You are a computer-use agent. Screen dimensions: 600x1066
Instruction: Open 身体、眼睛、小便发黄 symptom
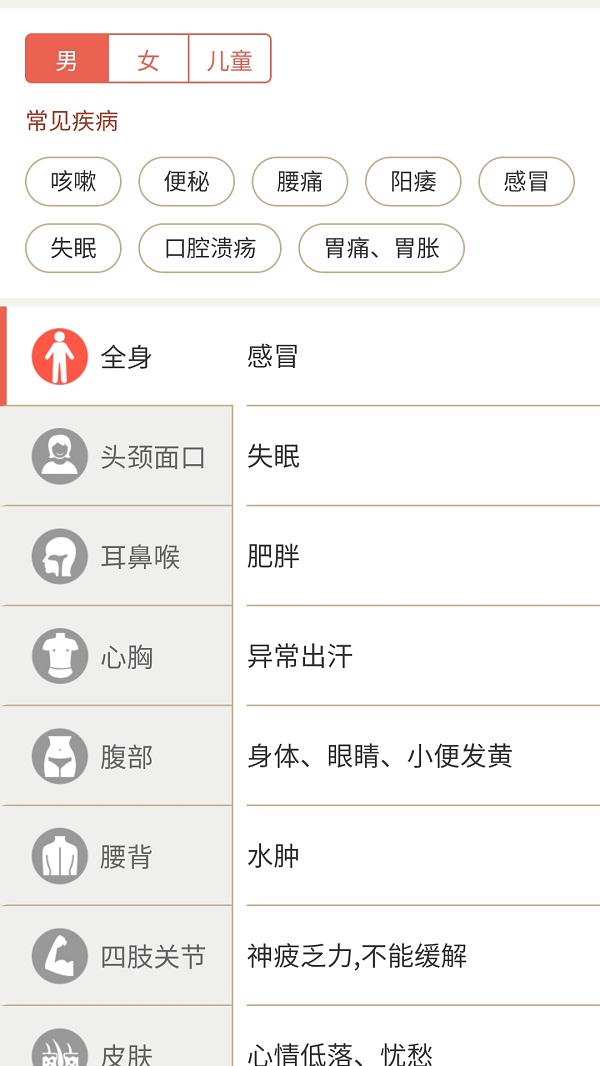pyautogui.click(x=420, y=756)
